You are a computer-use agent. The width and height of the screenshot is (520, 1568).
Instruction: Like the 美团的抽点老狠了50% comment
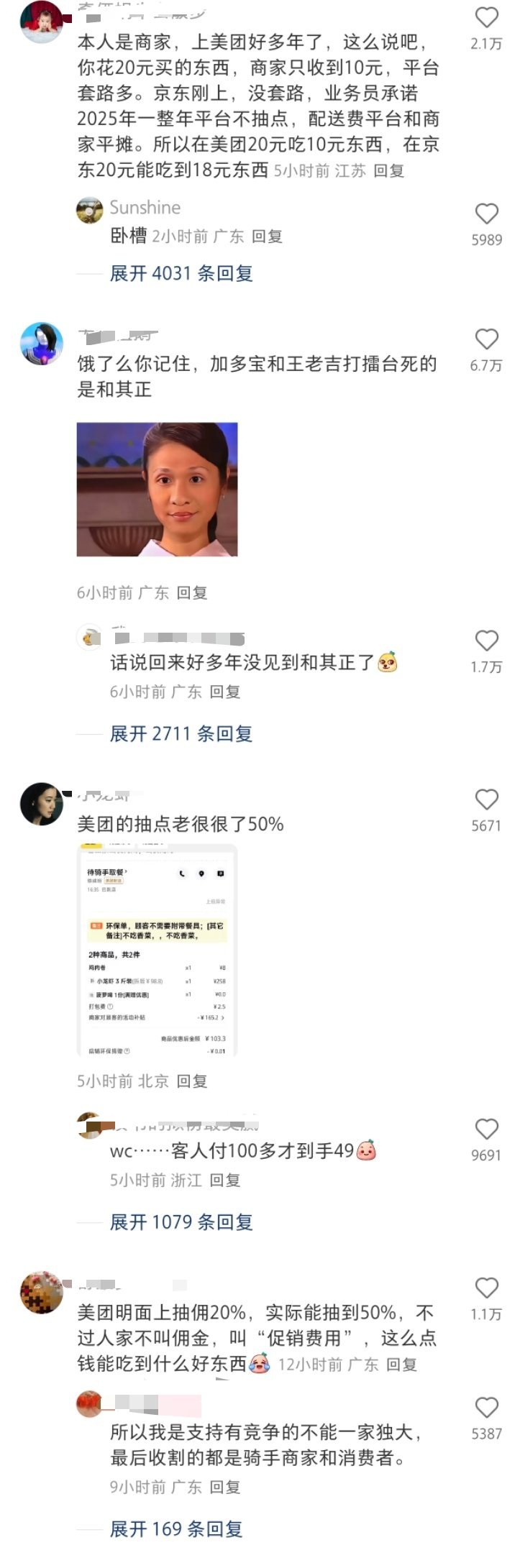tap(487, 799)
